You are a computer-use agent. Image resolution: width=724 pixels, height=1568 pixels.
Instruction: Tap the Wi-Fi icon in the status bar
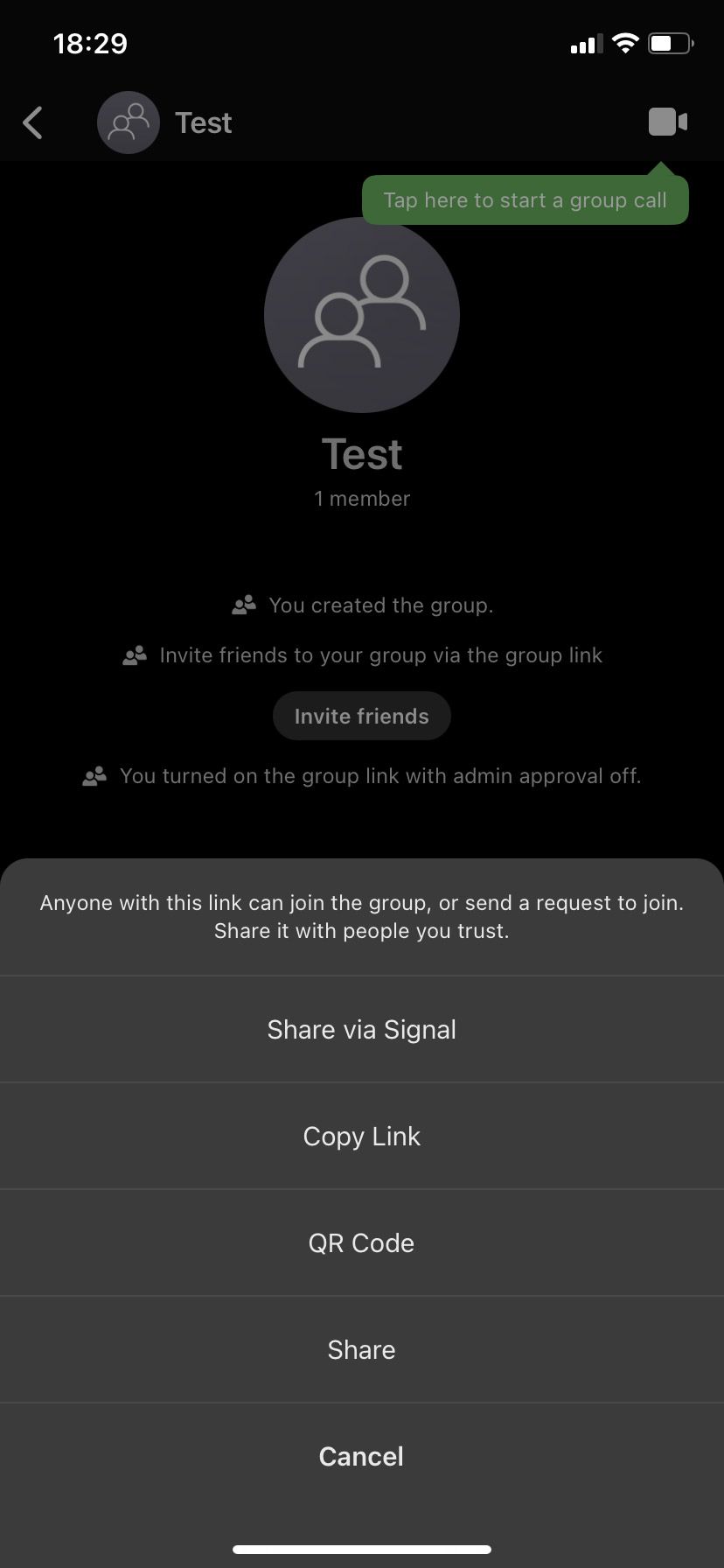coord(624,42)
